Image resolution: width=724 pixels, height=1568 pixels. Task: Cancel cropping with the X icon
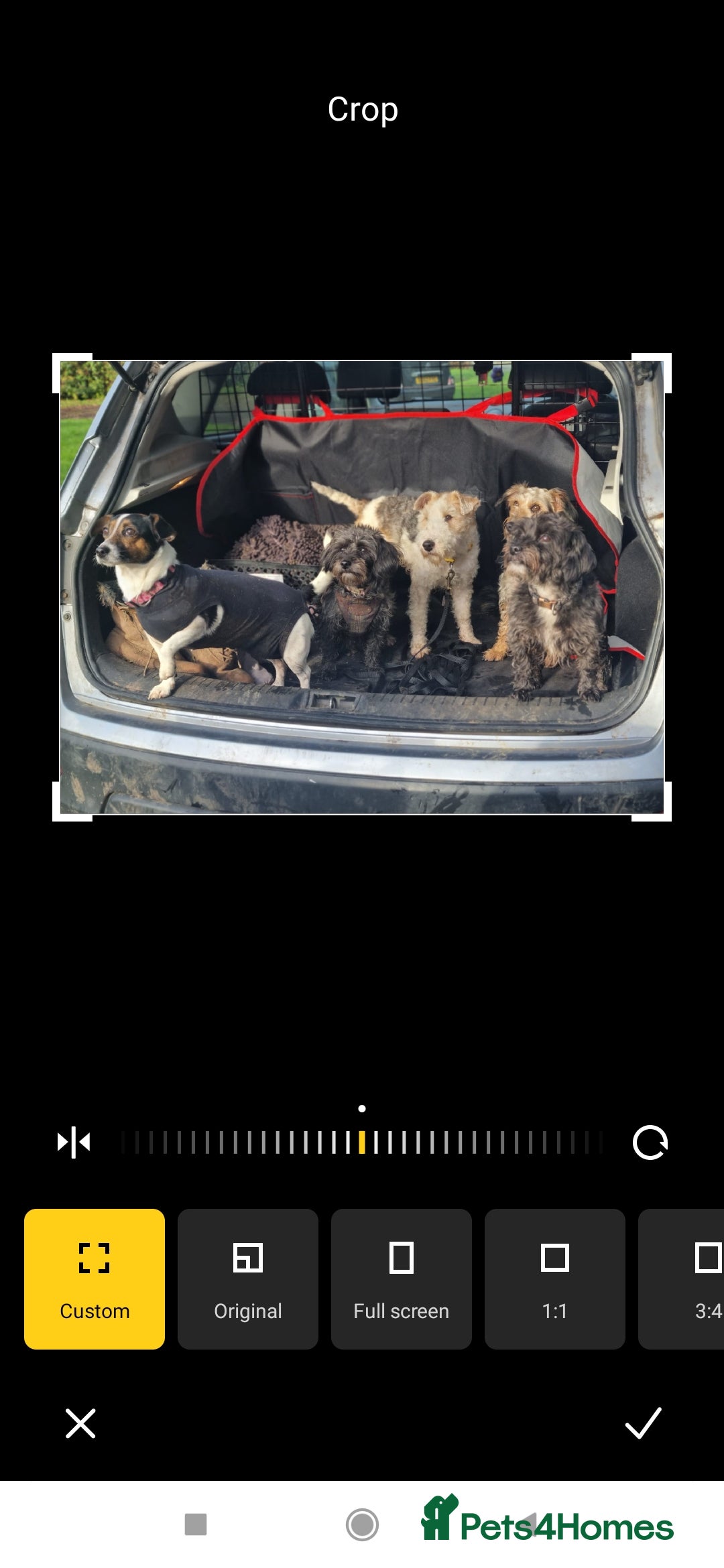pos(80,1423)
